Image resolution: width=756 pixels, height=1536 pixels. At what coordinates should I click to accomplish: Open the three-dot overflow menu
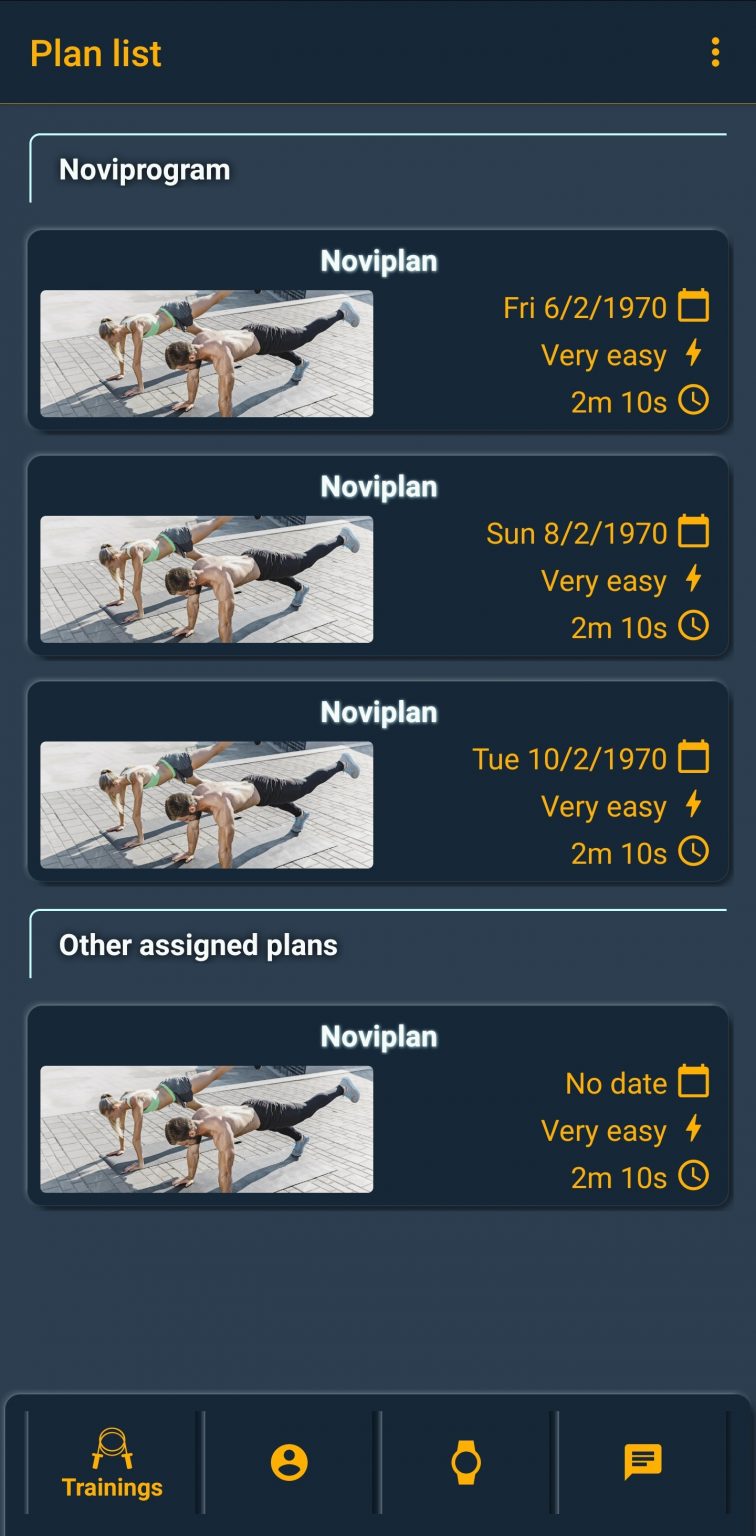click(x=715, y=53)
